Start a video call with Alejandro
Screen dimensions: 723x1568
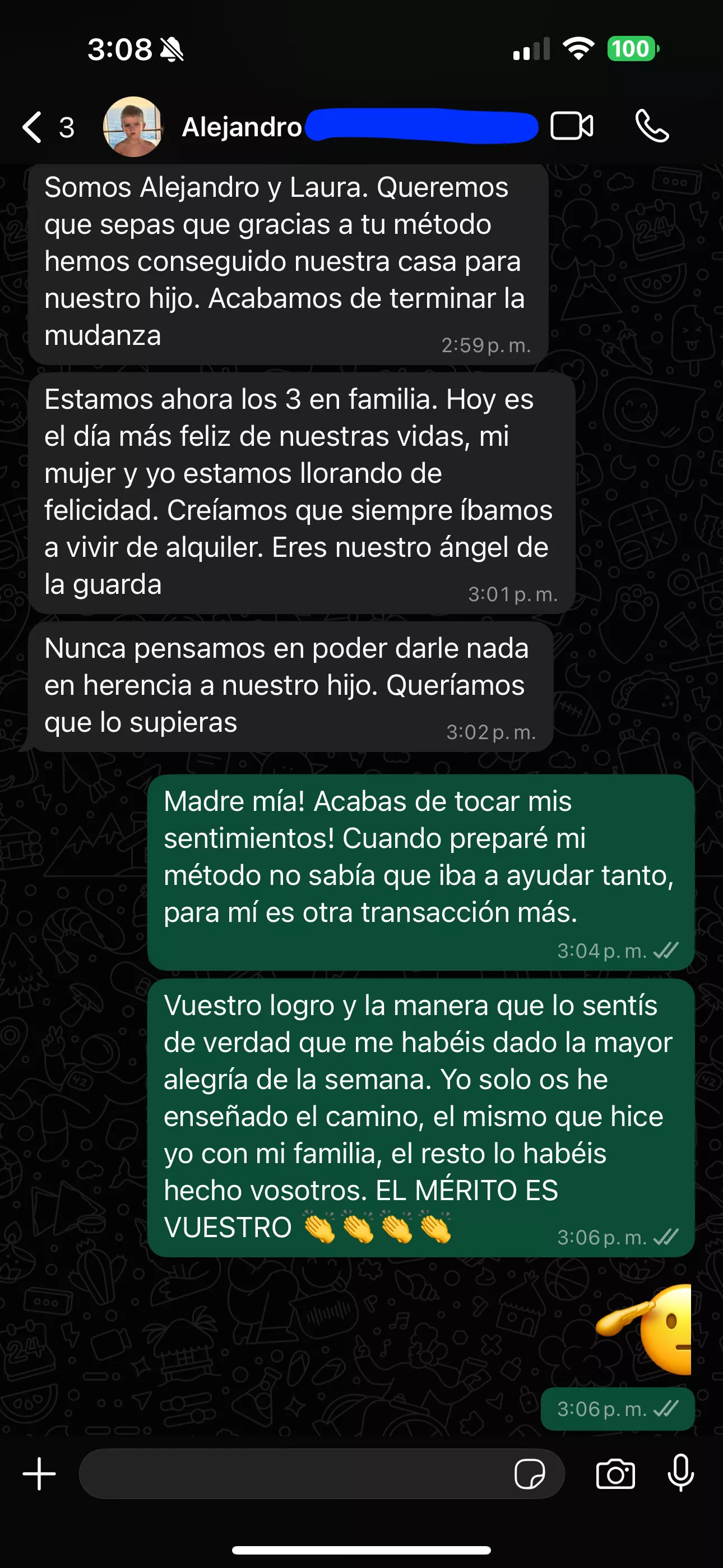click(x=572, y=127)
